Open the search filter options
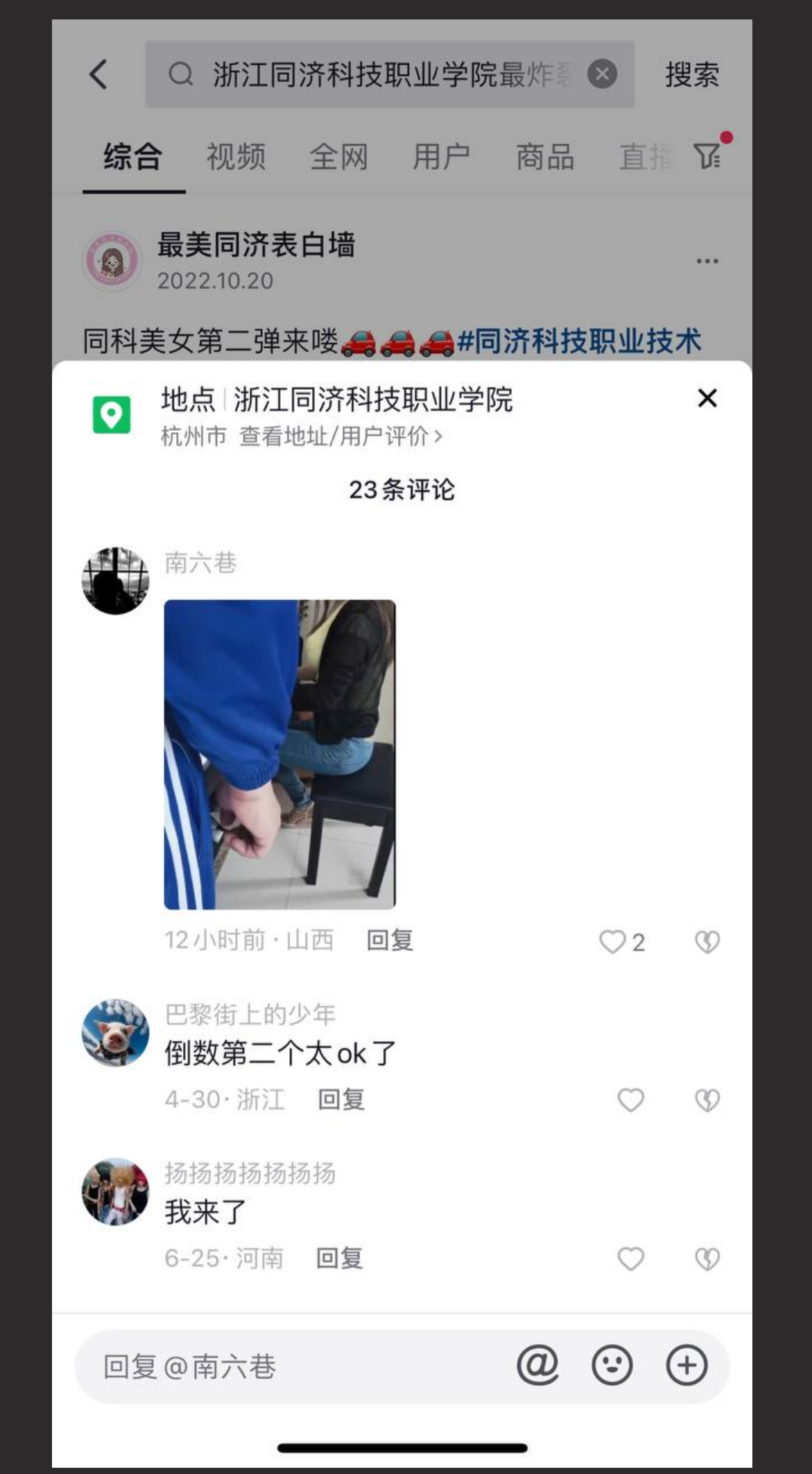This screenshot has width=812, height=1474. pos(707,157)
